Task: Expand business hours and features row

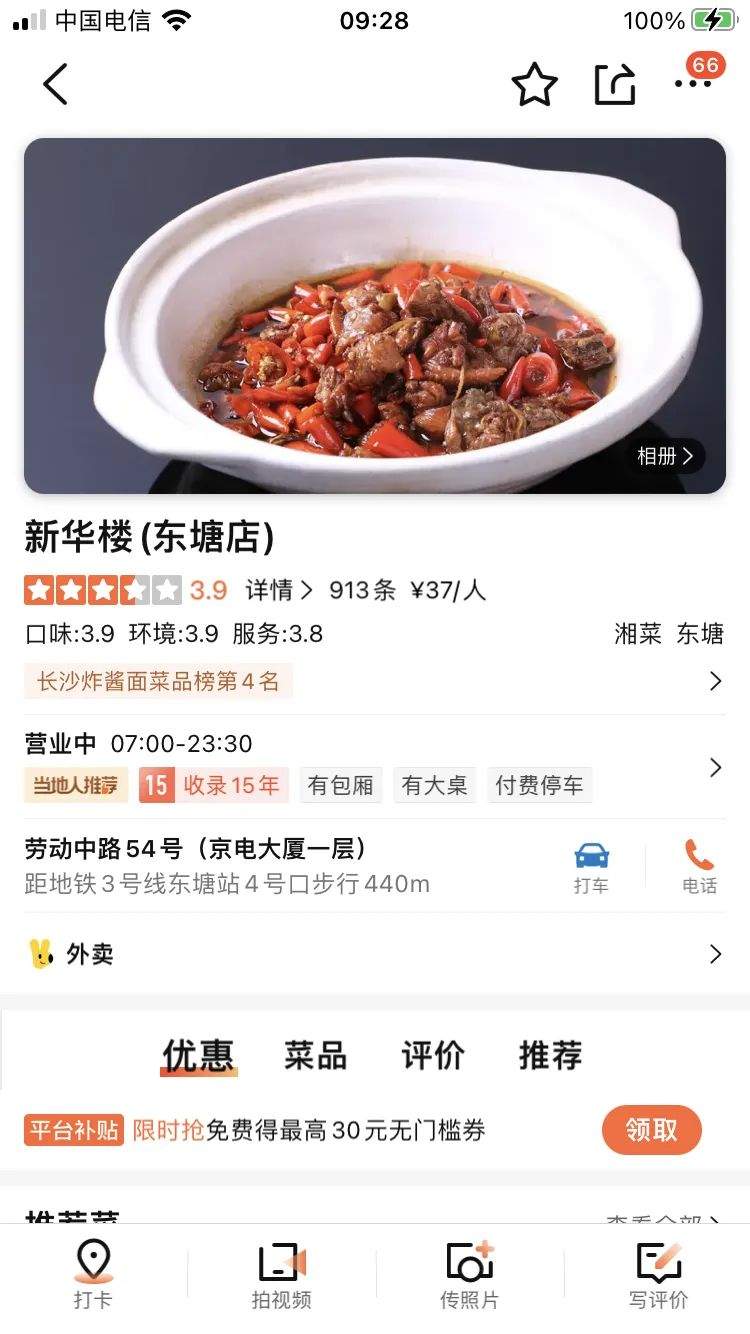Action: [715, 767]
